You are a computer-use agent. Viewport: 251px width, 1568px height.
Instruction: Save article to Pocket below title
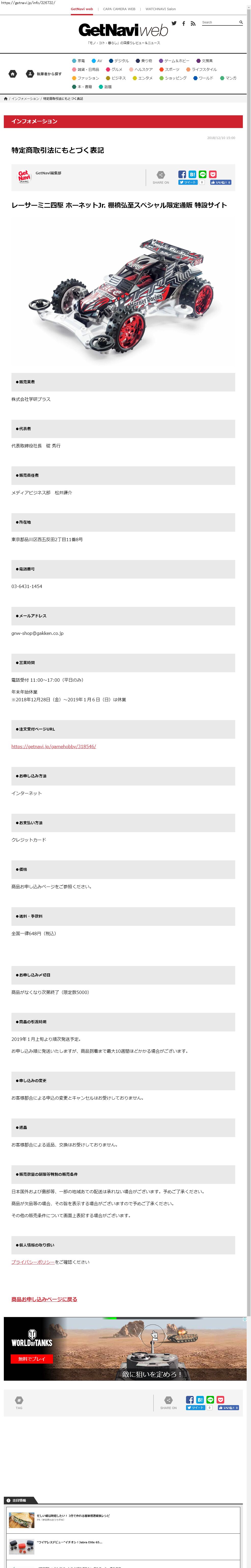point(213,174)
